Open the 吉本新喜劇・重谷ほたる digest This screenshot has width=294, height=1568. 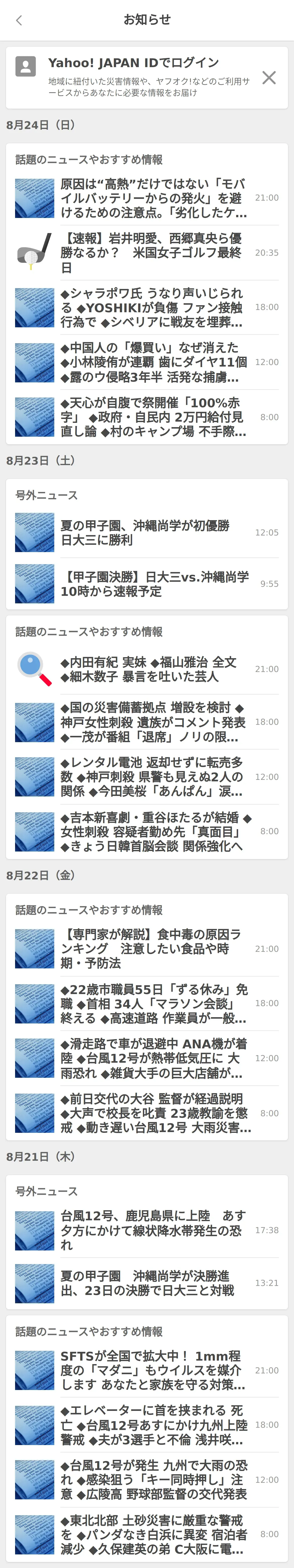153,831
